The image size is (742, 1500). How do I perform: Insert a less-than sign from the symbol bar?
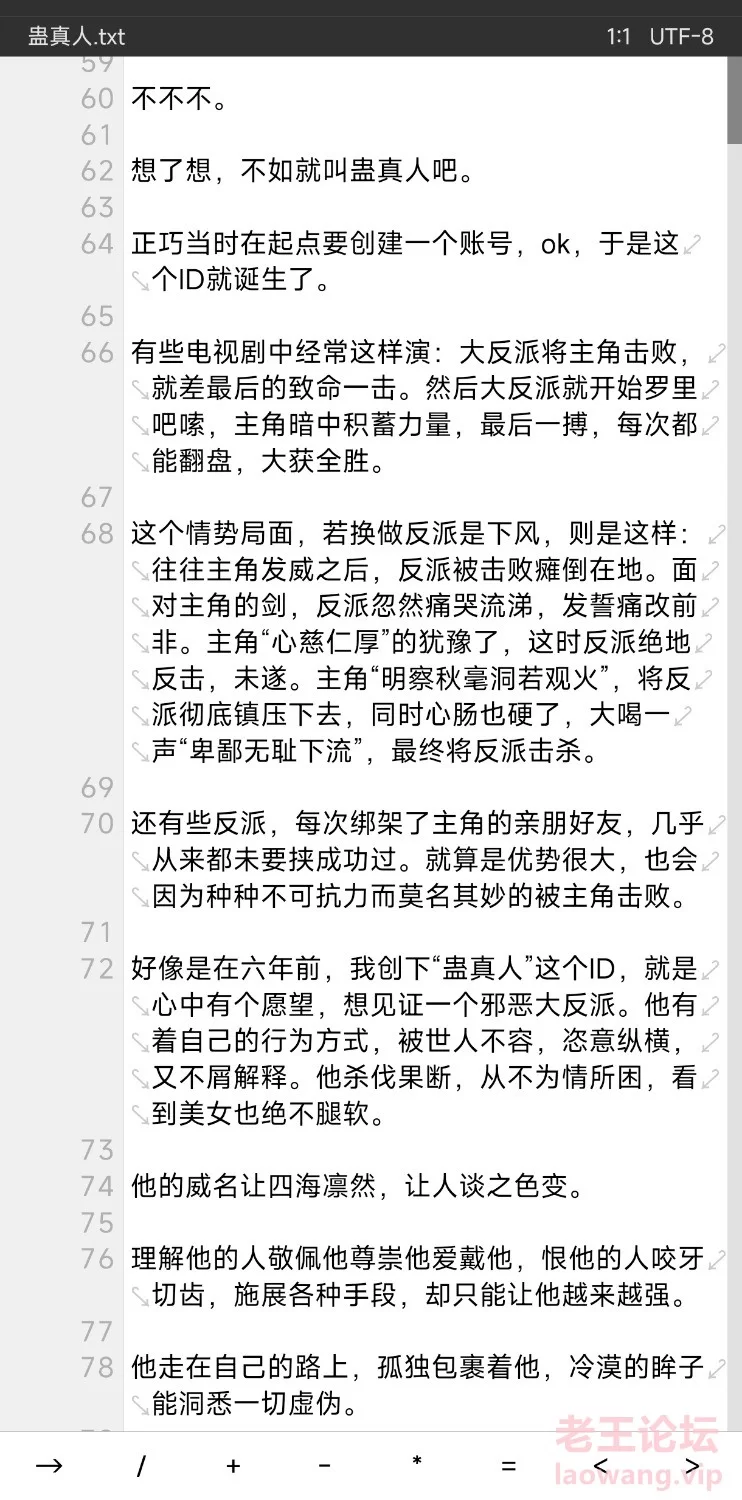601,1466
